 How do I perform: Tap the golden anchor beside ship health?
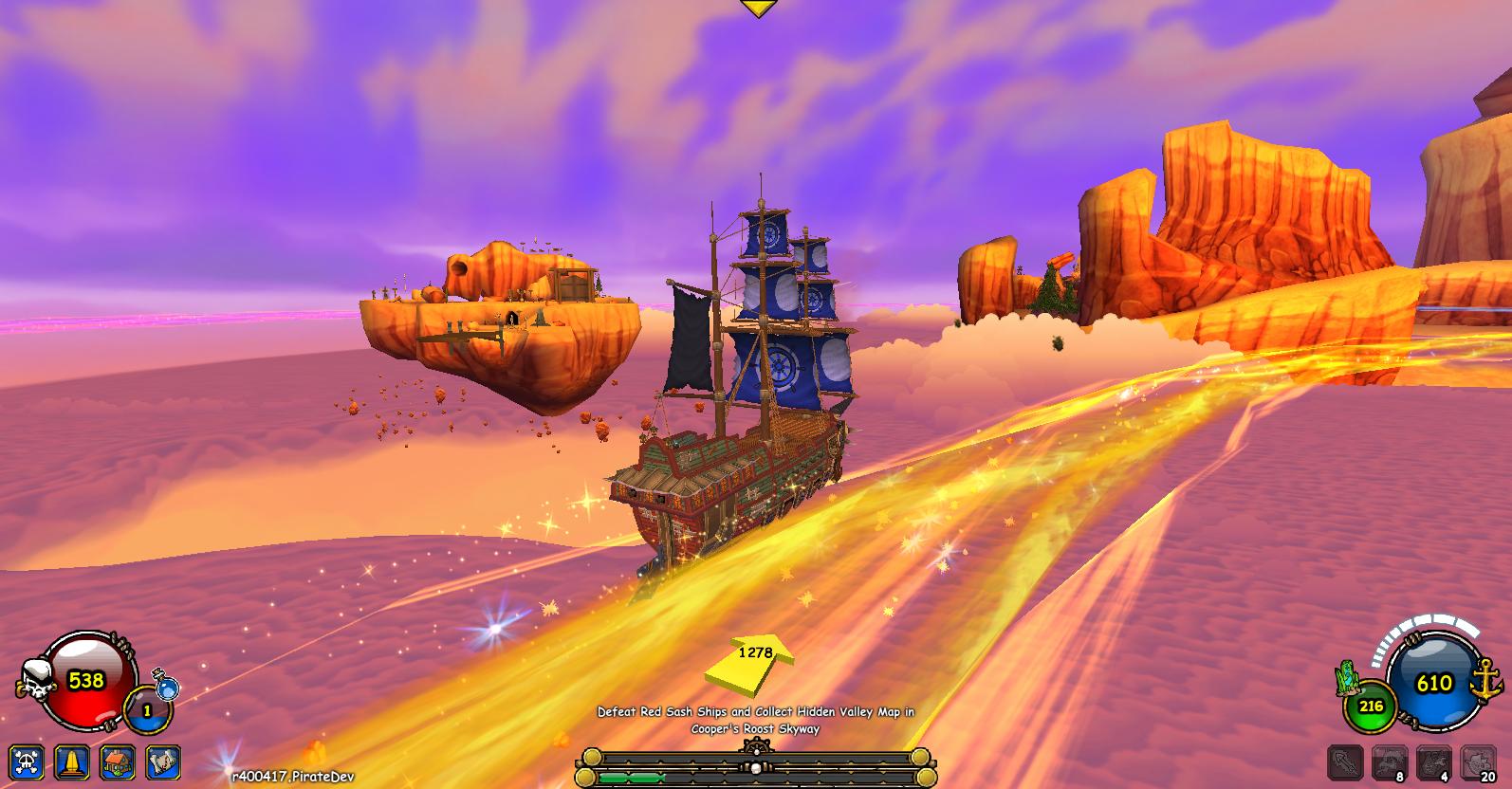(1484, 682)
